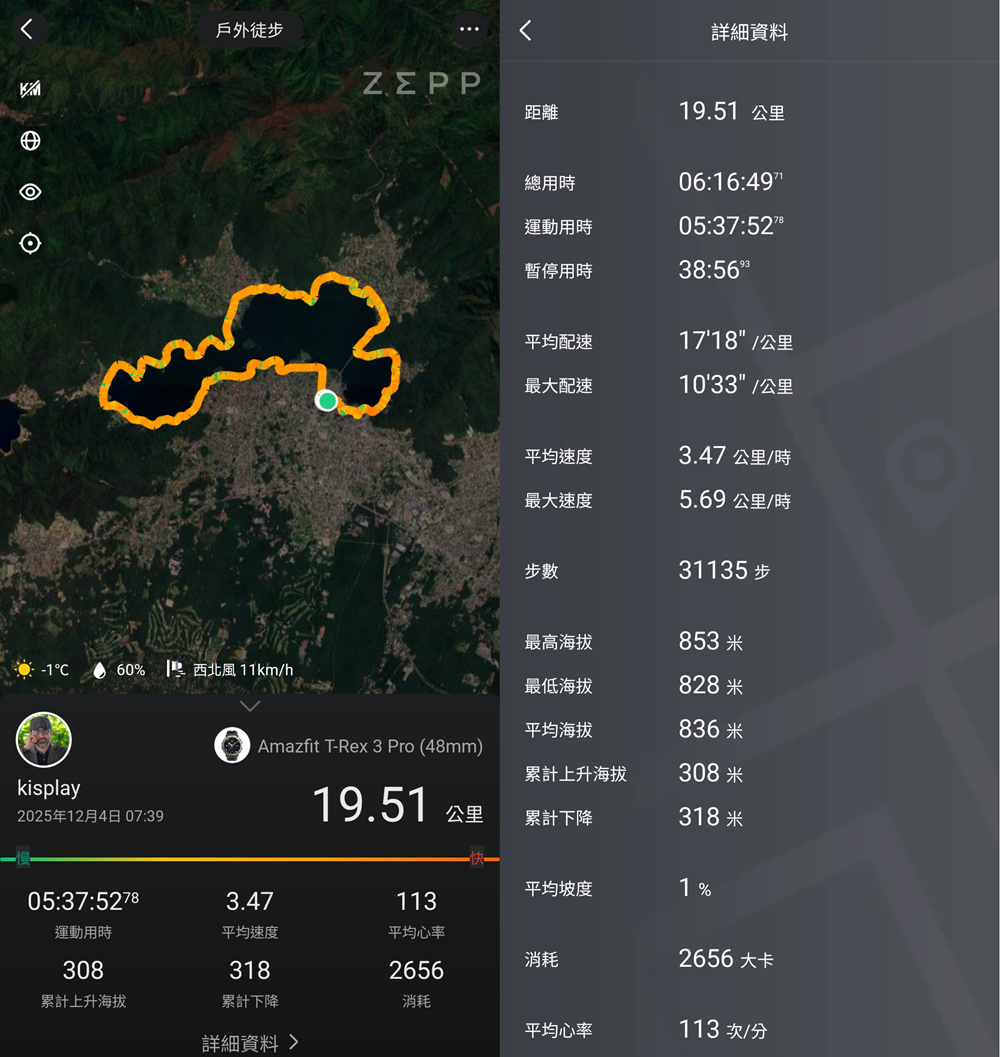Collapse the summary panel with the down chevron

point(250,706)
